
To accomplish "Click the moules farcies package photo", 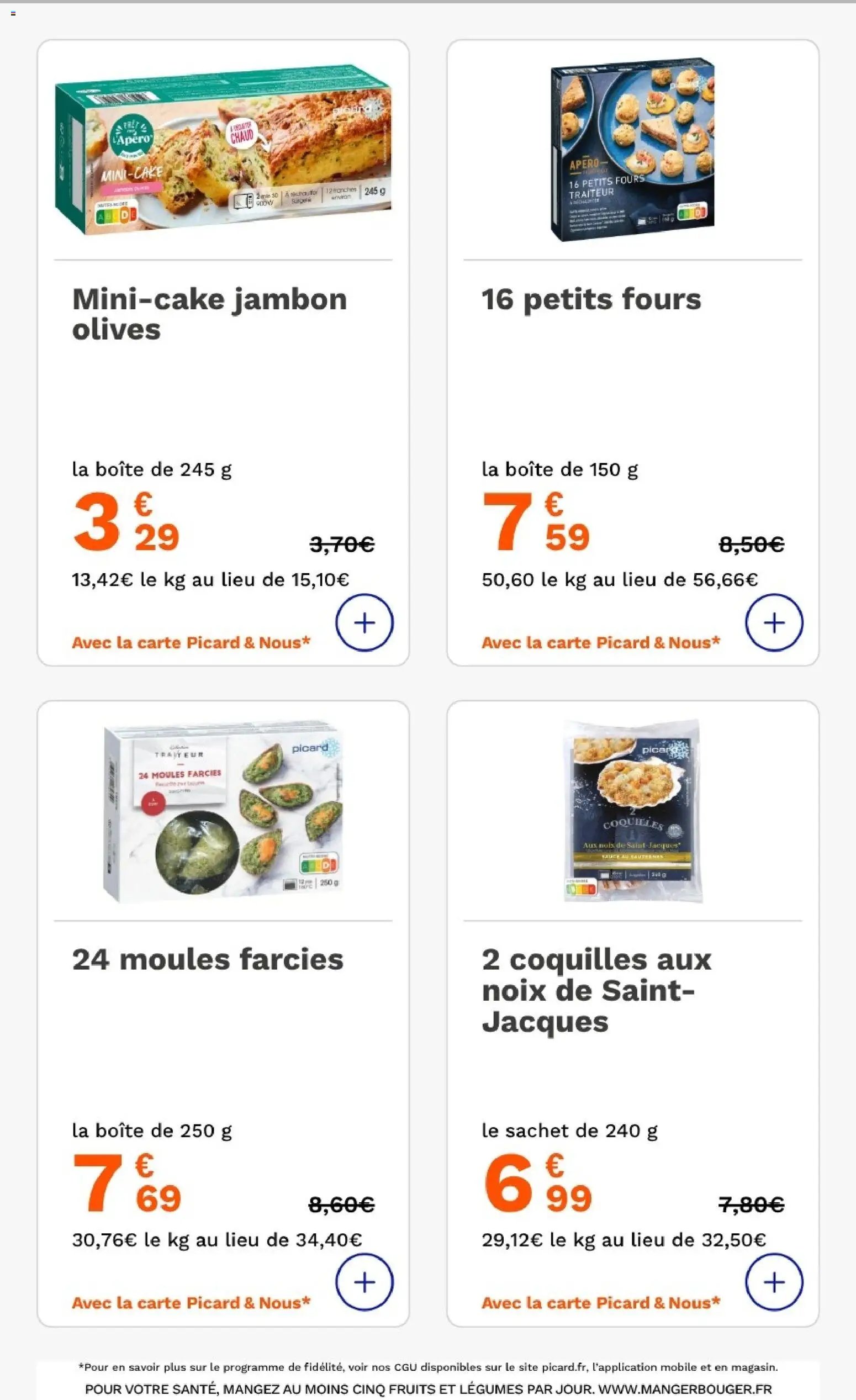I will coord(223,816).
